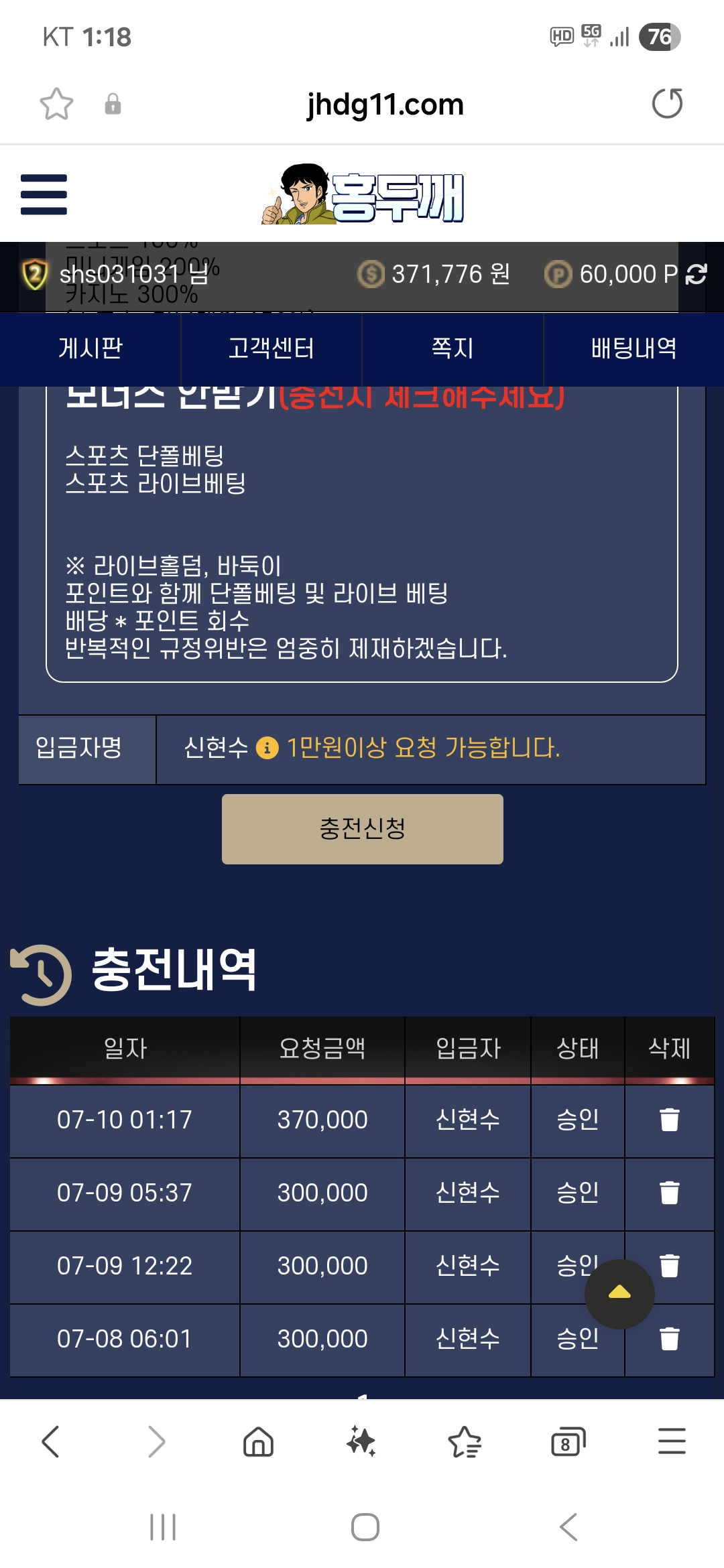Go back using the browser back arrow
Viewport: 724px width, 1568px height.
click(x=51, y=1441)
